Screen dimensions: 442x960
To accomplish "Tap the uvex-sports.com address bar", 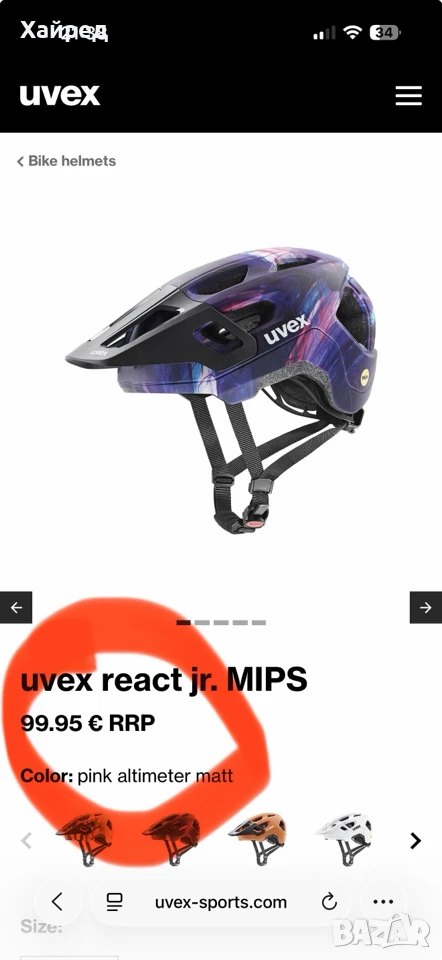I will [221, 902].
